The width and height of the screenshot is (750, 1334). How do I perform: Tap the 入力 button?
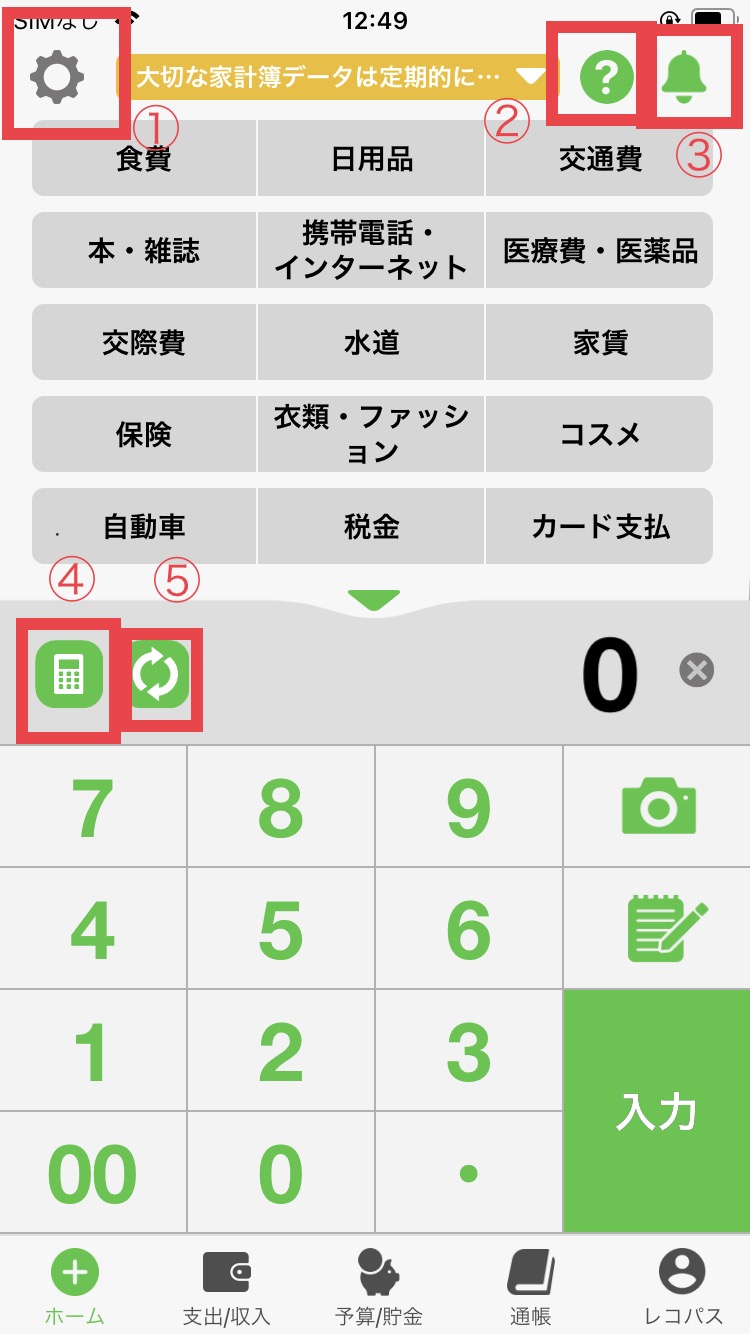[x=656, y=1111]
